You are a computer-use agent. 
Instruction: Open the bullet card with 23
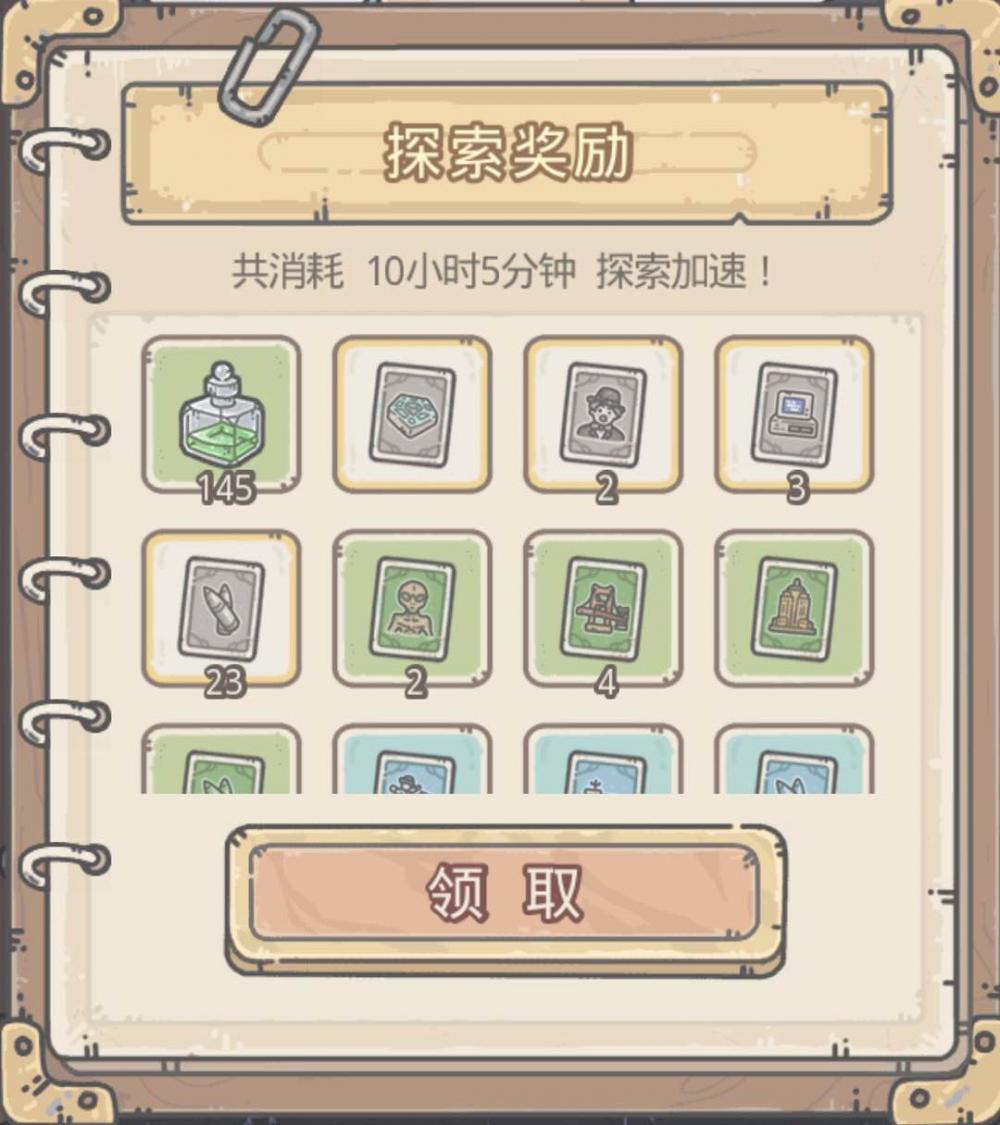pyautogui.click(x=221, y=607)
